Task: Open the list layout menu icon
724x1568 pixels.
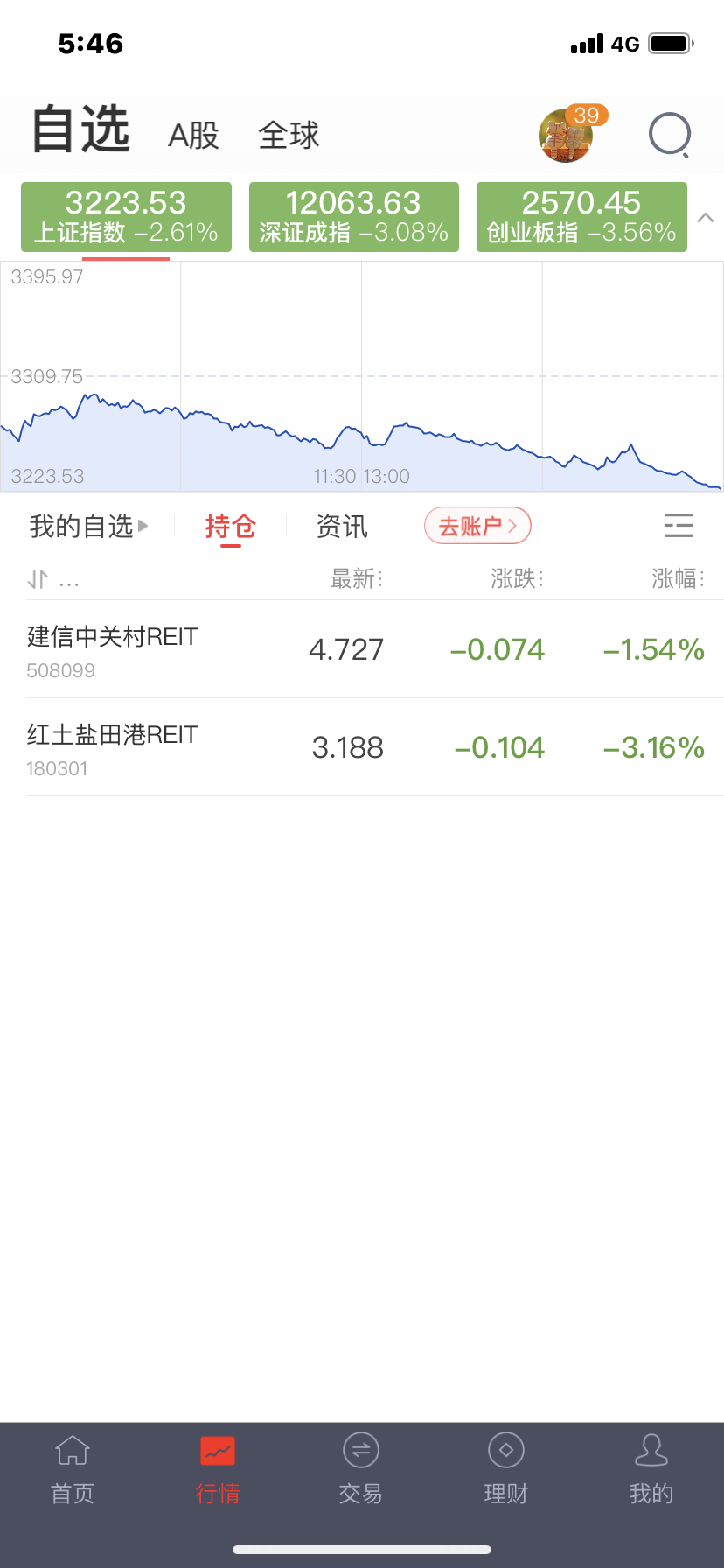Action: pyautogui.click(x=679, y=525)
